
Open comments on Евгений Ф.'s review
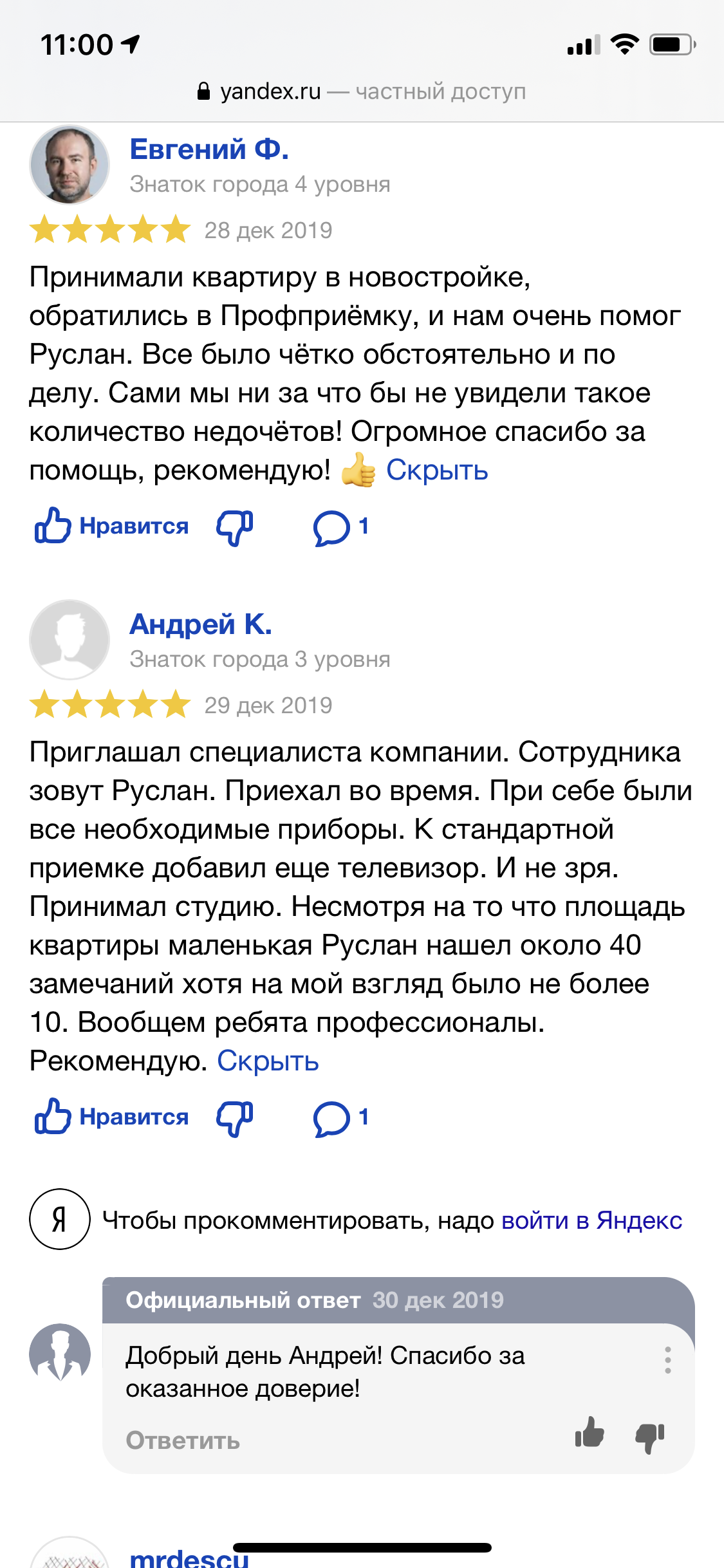point(340,527)
